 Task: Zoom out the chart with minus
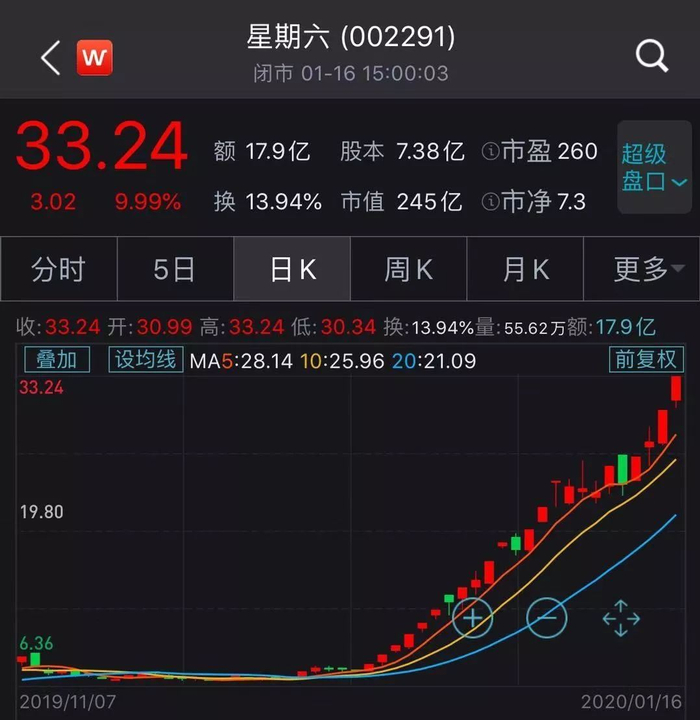[x=547, y=618]
